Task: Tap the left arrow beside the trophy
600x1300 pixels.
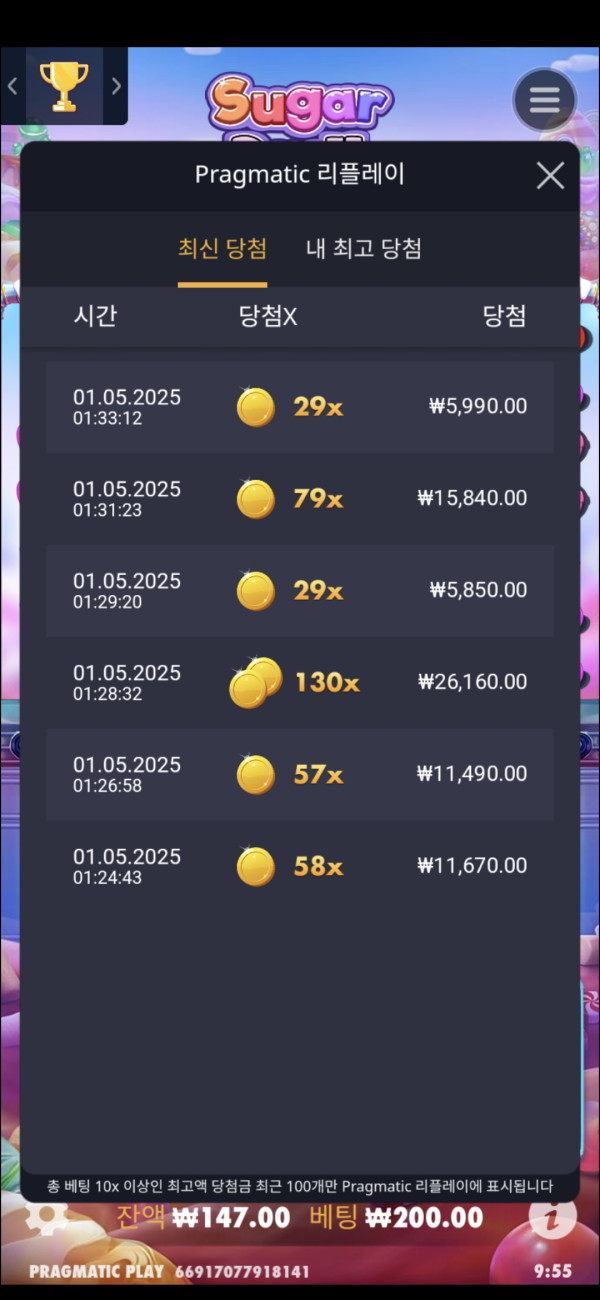Action: point(12,86)
